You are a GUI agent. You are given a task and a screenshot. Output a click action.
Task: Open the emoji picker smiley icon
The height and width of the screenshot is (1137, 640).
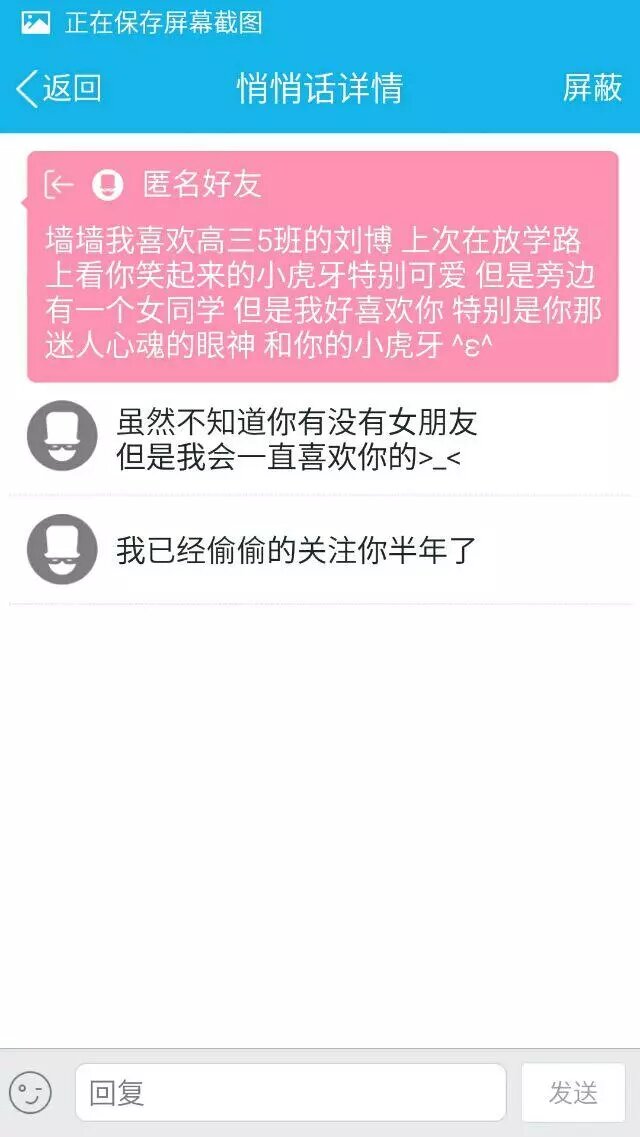click(31, 1093)
